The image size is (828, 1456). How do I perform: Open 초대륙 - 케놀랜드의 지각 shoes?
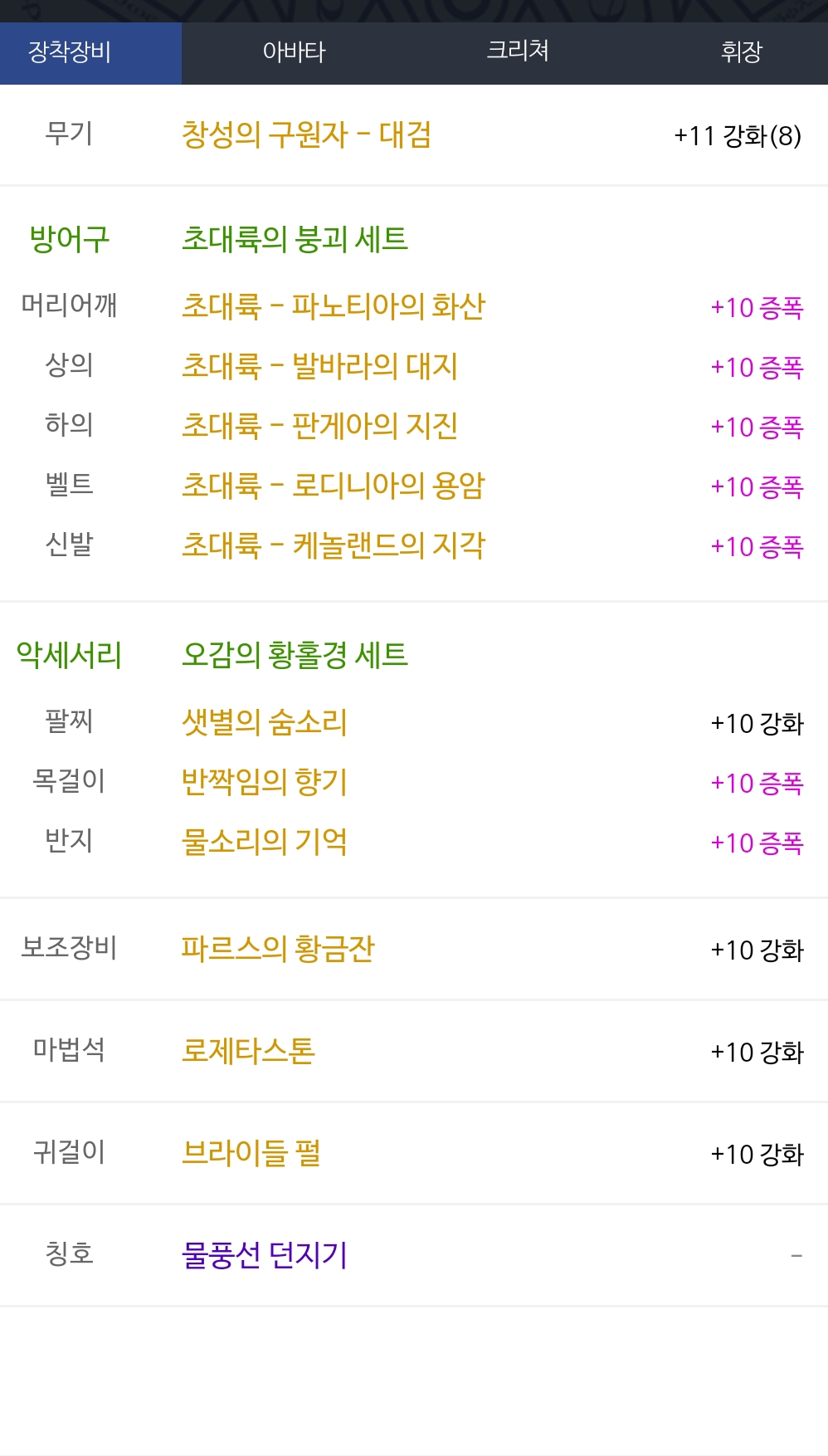(334, 545)
